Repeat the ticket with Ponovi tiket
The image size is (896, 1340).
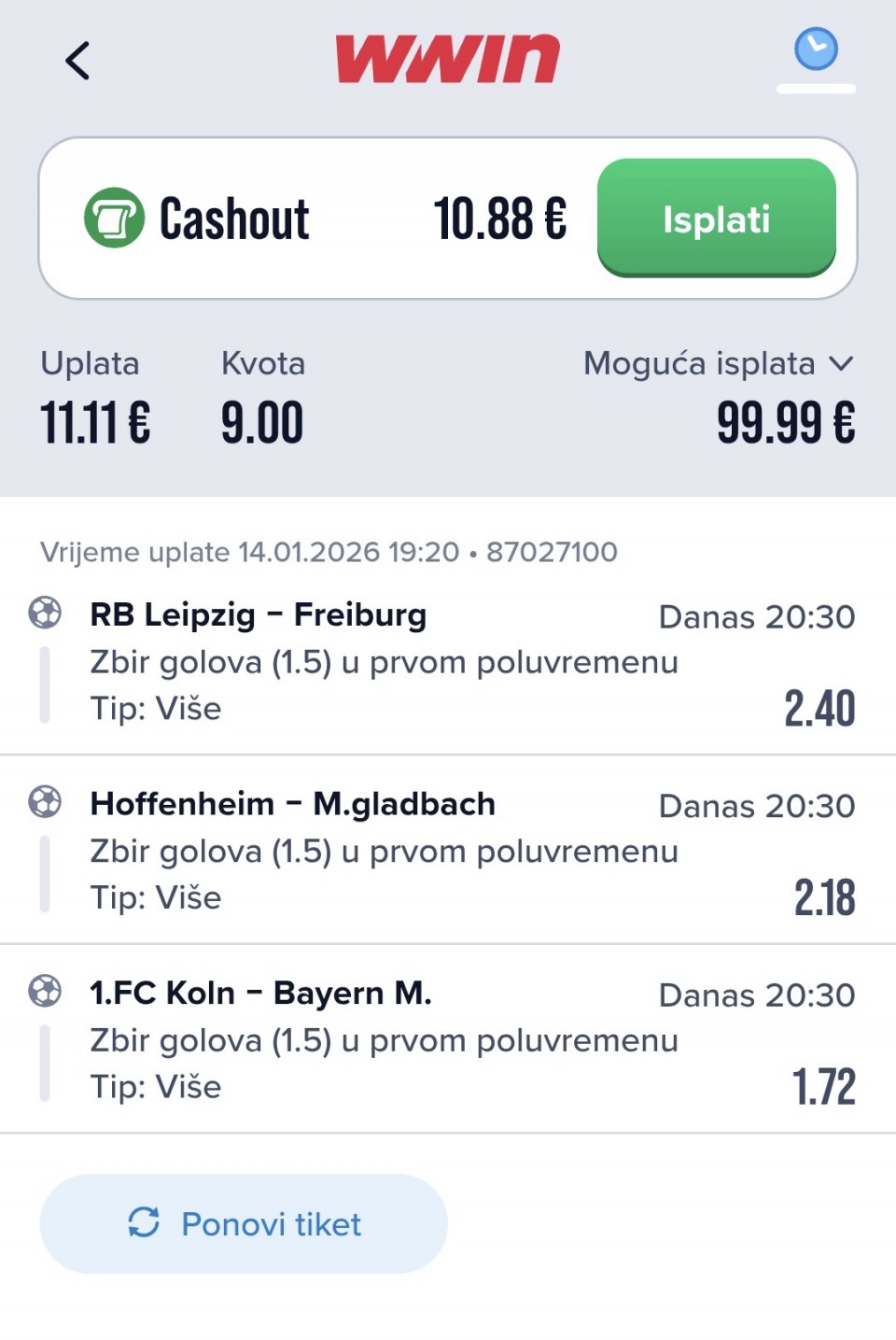click(244, 1223)
